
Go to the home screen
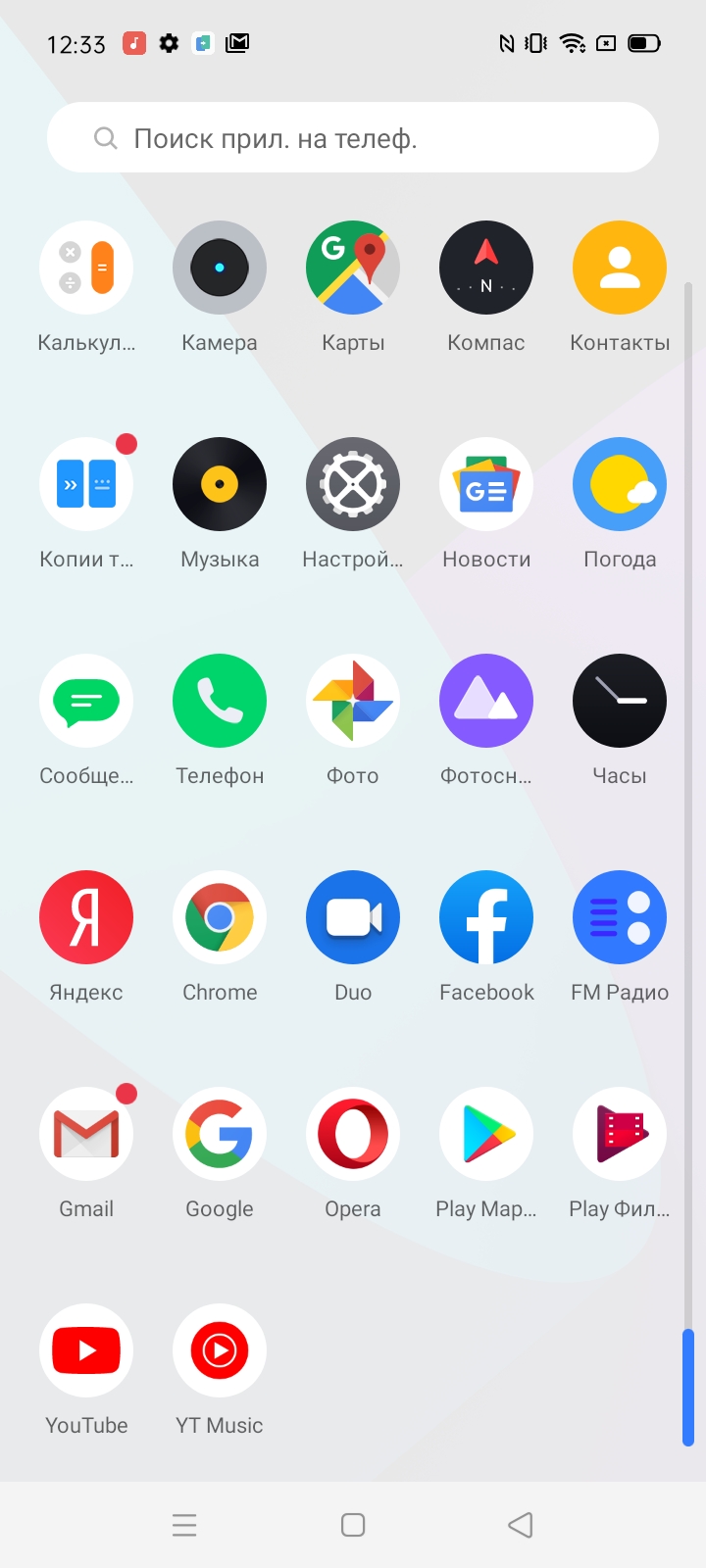(x=353, y=1525)
